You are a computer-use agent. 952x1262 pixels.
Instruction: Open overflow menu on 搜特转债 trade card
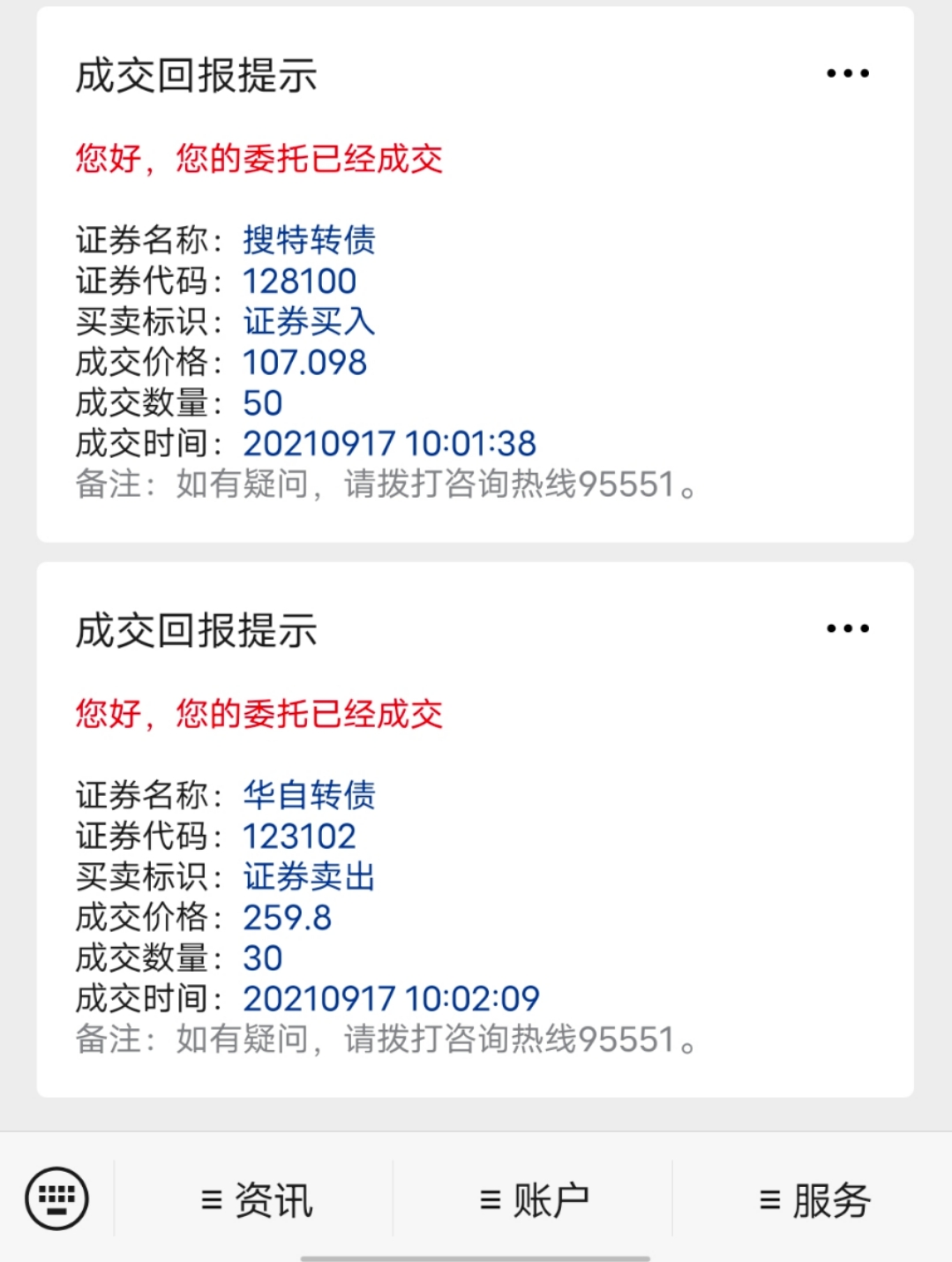point(847,73)
